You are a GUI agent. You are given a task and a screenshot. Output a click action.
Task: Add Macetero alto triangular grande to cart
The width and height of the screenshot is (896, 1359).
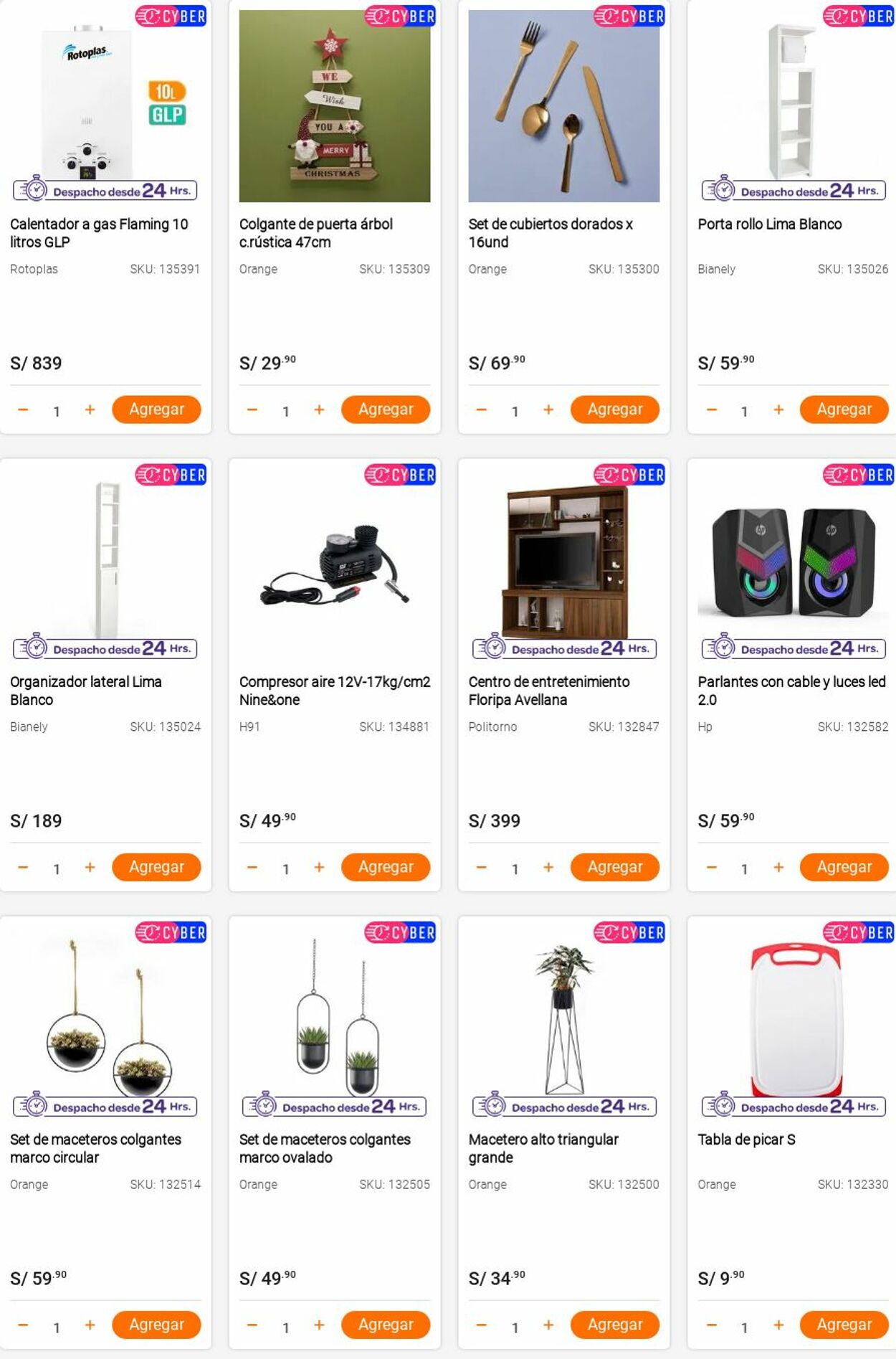614,1325
